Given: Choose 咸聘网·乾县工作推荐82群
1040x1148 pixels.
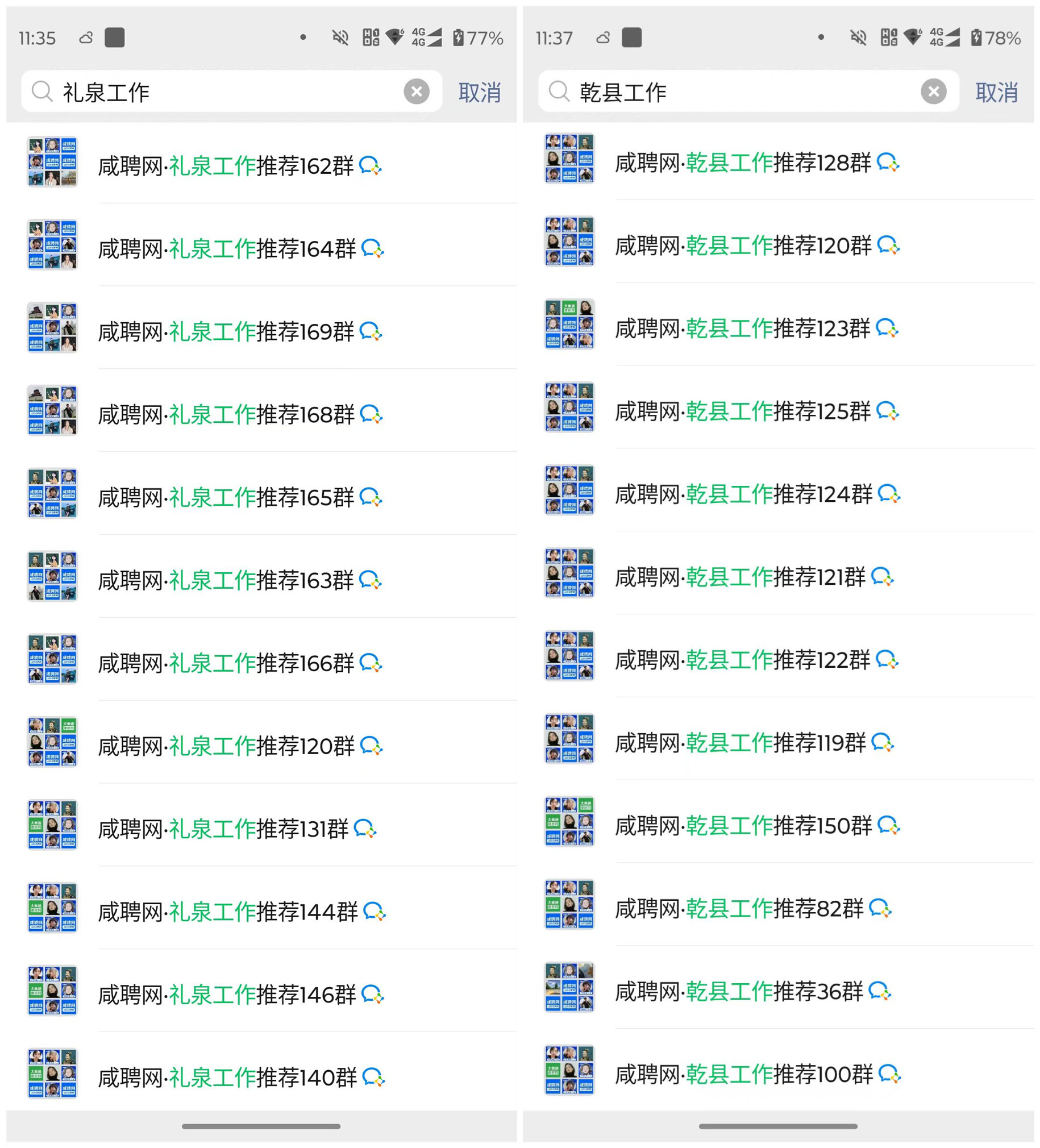Looking at the screenshot, I should (739, 909).
